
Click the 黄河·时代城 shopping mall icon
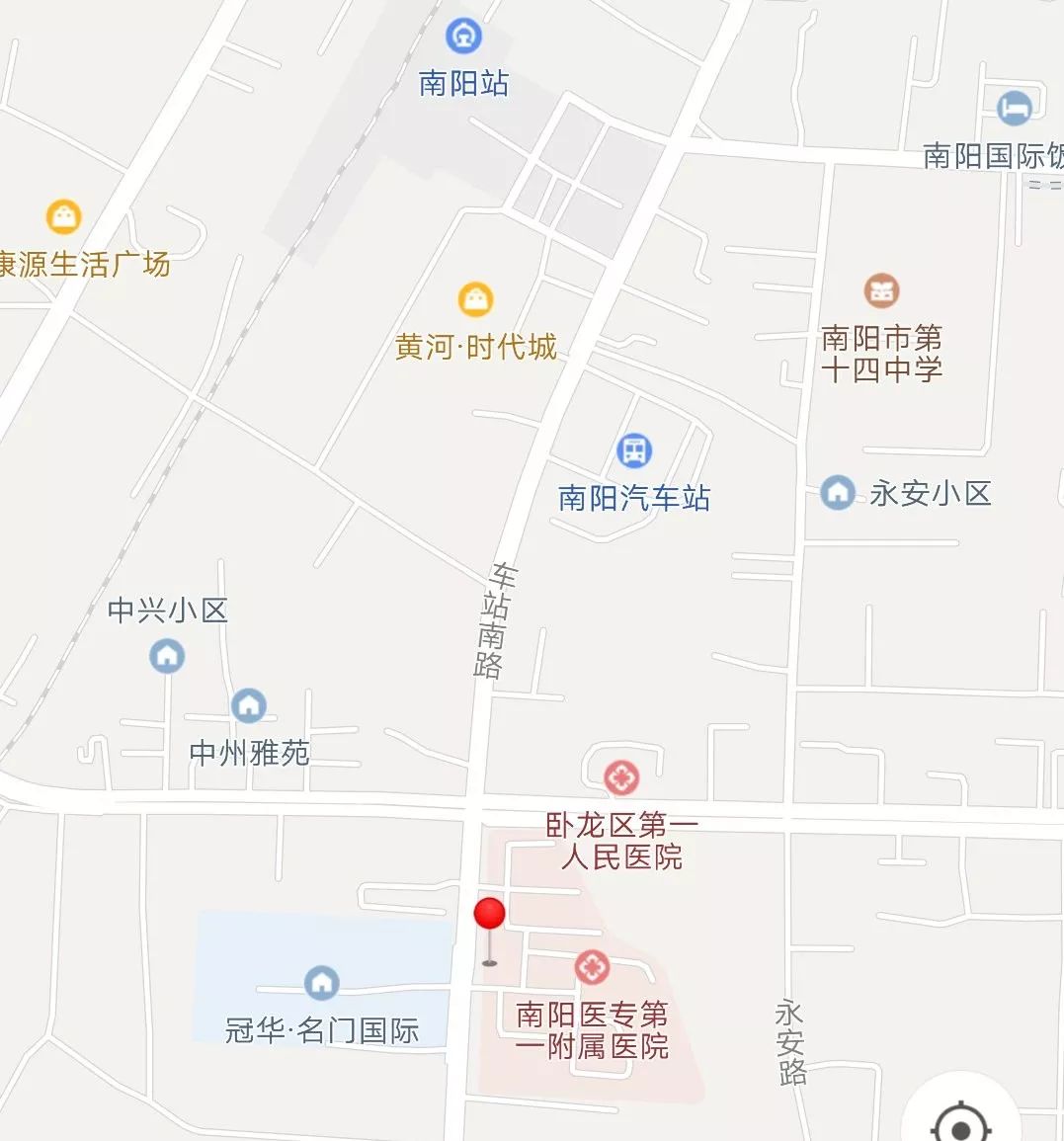click(475, 297)
